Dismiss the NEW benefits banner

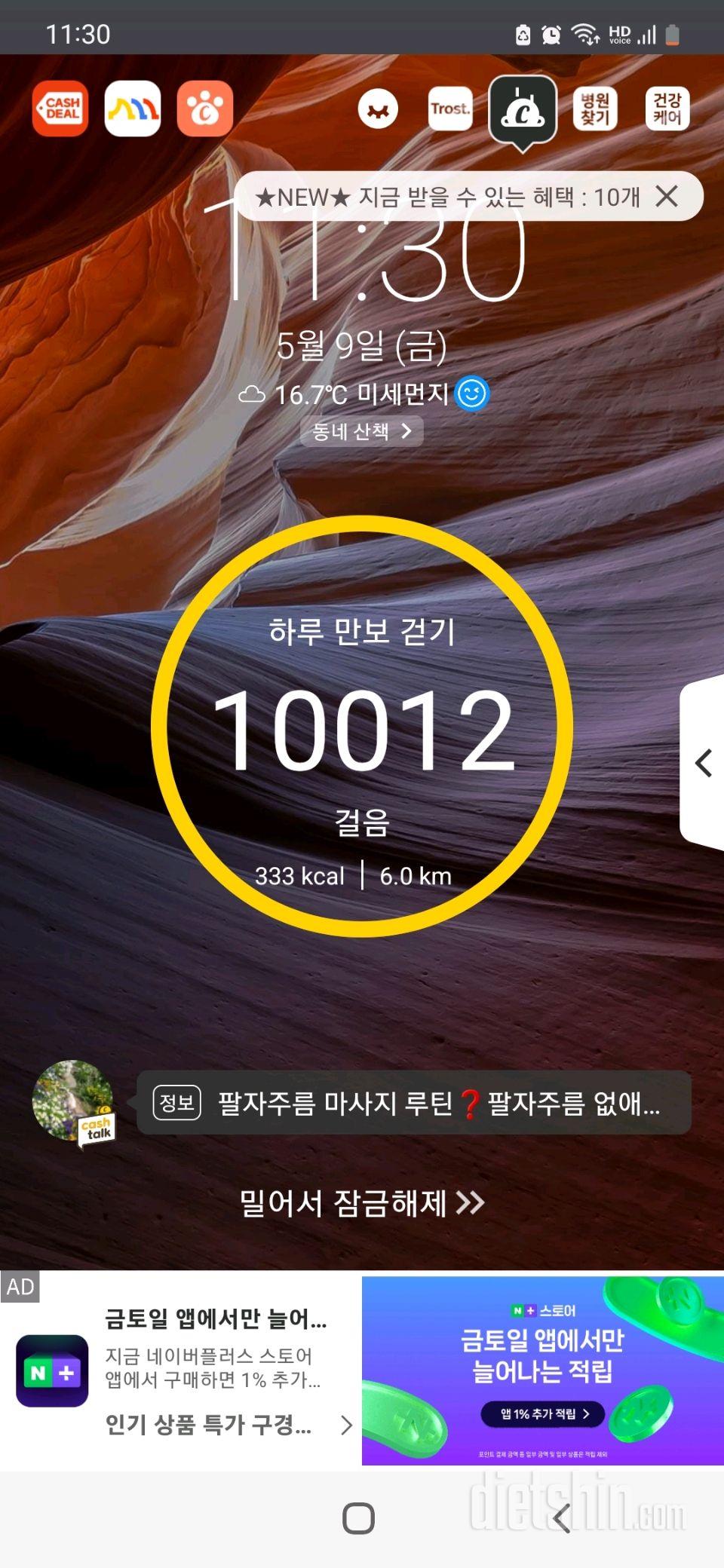667,197
